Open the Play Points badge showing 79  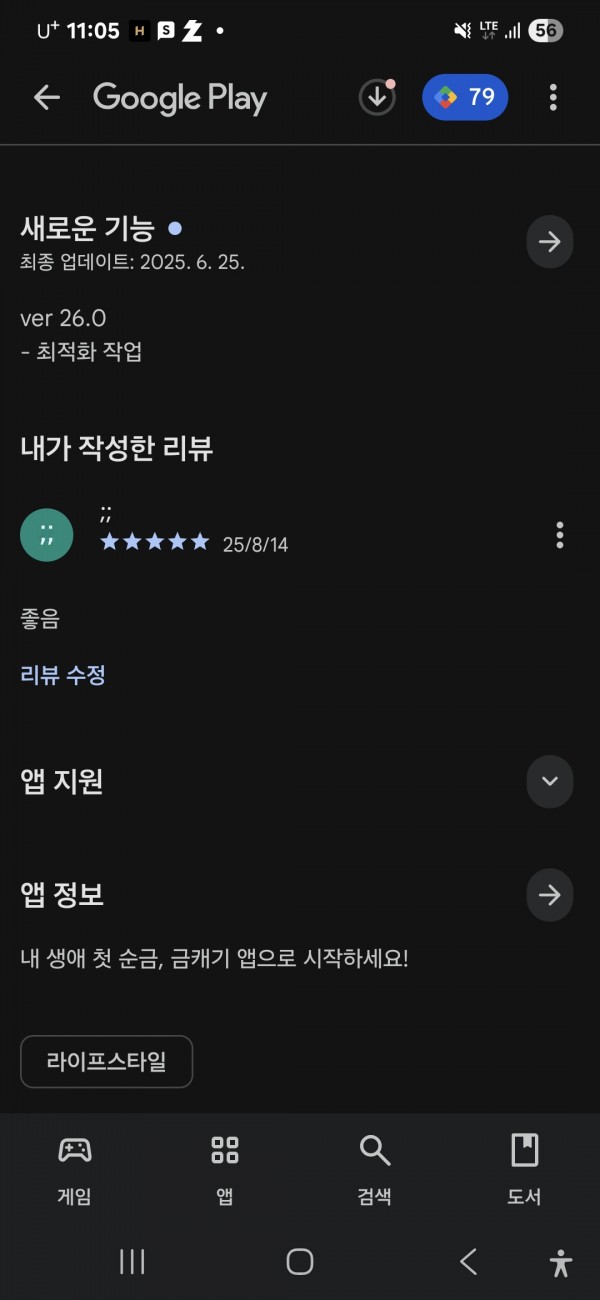pos(465,97)
